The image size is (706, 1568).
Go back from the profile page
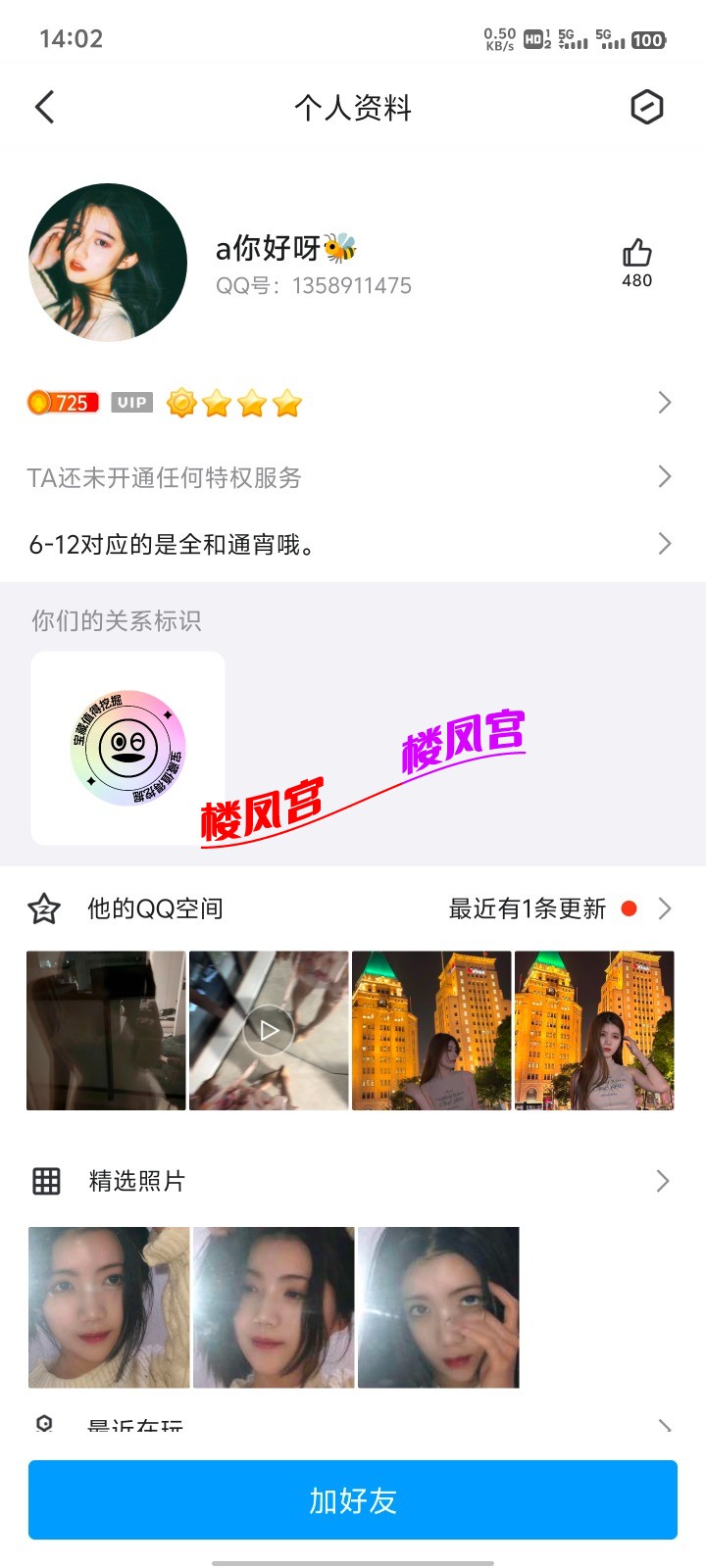pos(44,107)
